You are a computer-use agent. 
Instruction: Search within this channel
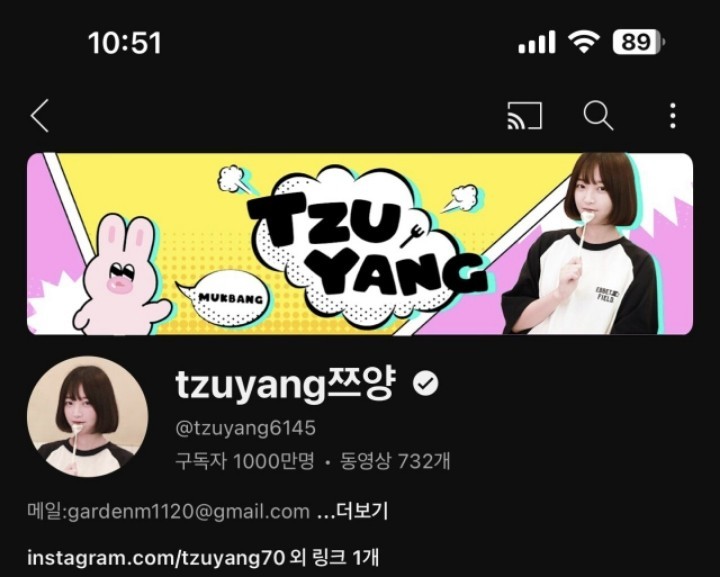pyautogui.click(x=598, y=116)
